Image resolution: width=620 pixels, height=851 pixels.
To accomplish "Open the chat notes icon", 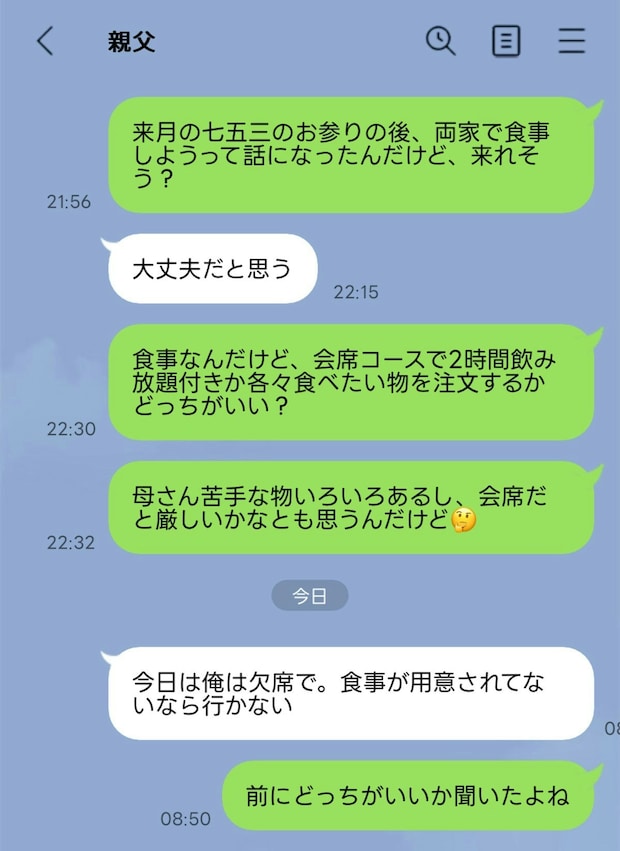I will (x=506, y=41).
